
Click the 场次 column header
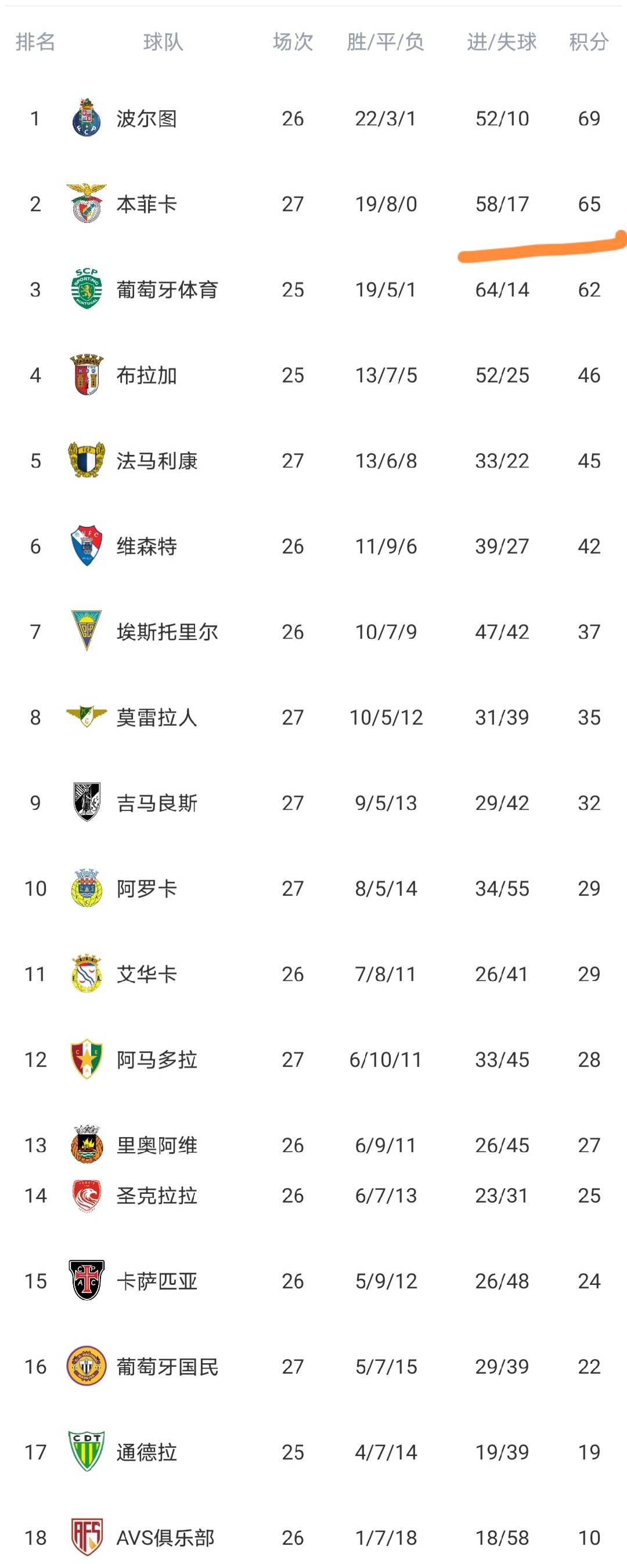pos(292,42)
